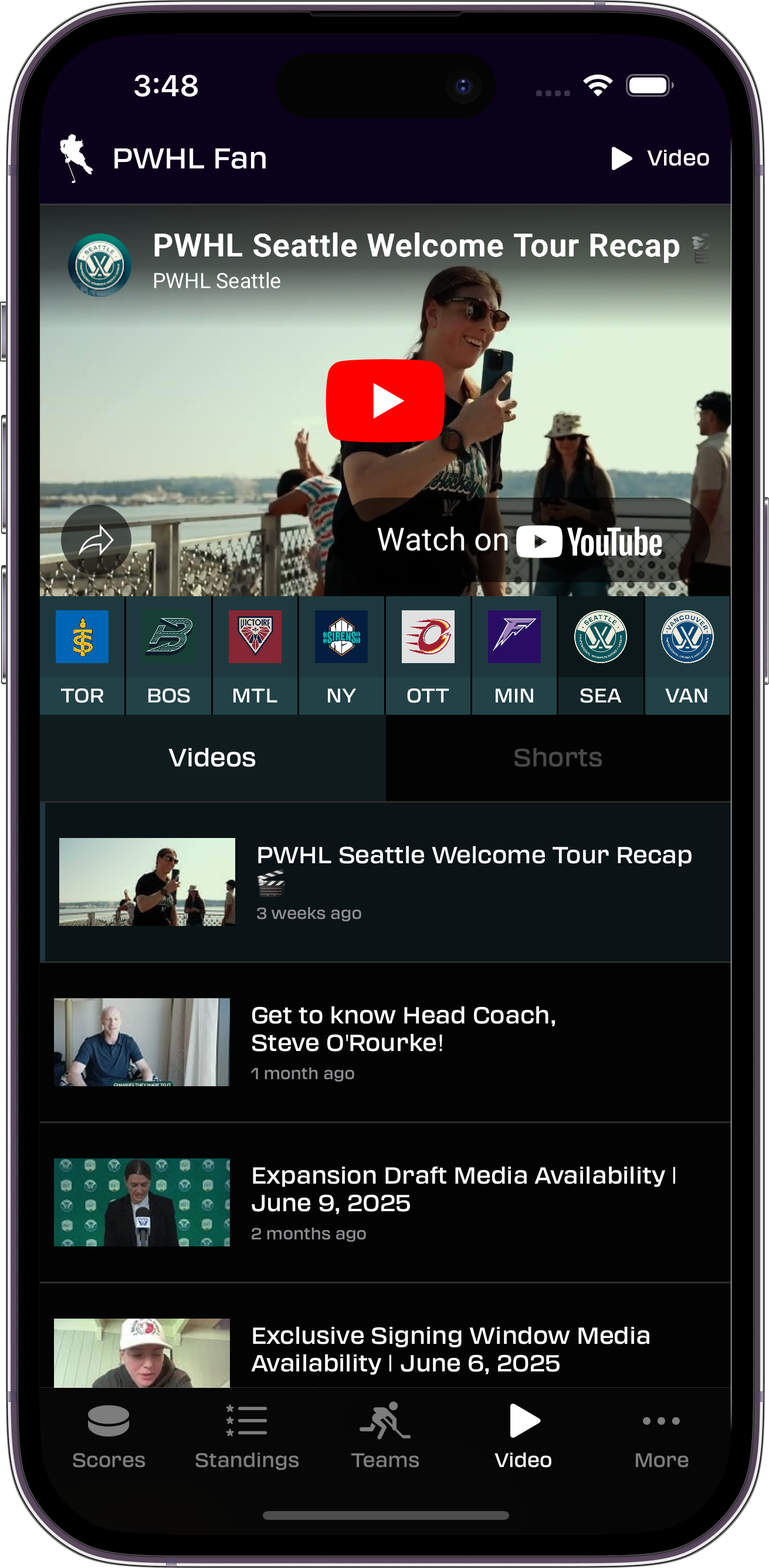The height and width of the screenshot is (1568, 769).
Task: Select the OTT team filter
Action: 428,655
